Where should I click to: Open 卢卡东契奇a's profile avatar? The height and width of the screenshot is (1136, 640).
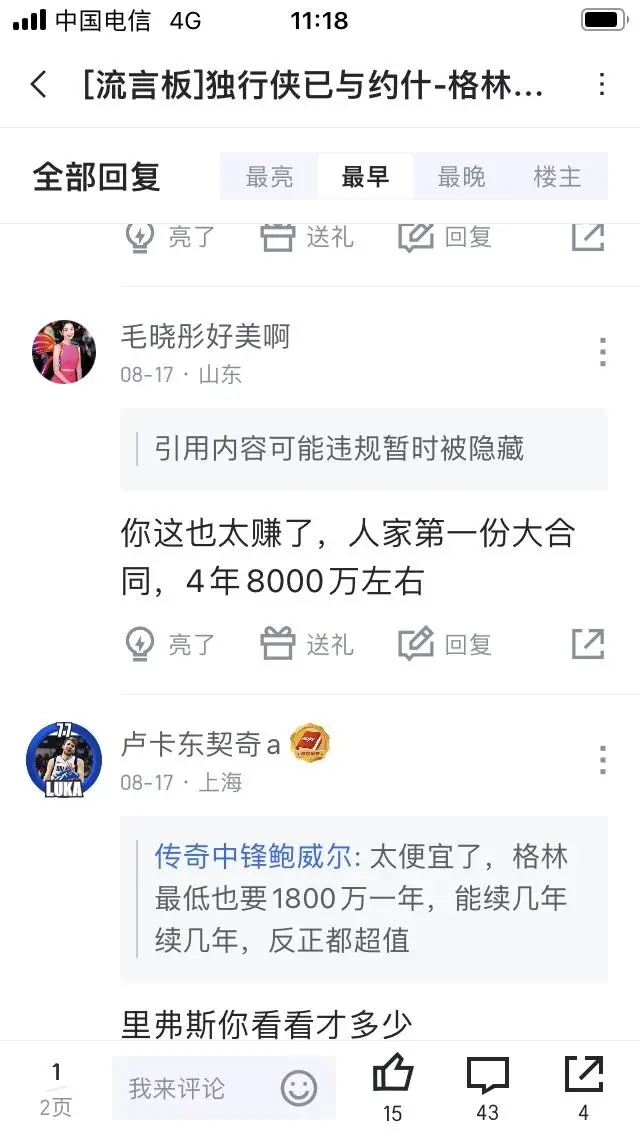point(64,760)
